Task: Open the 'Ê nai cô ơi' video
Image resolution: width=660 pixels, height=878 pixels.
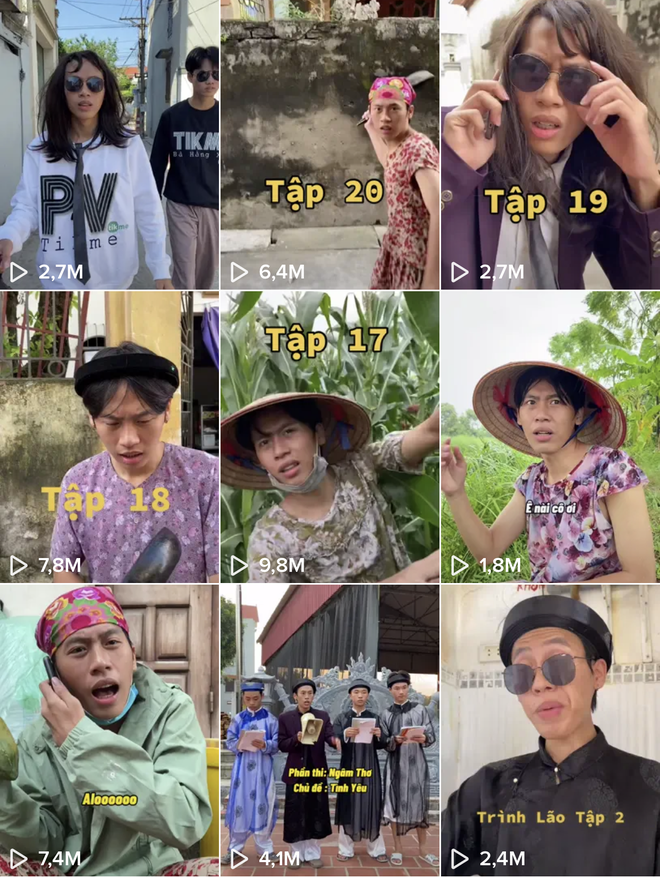Action: pyautogui.click(x=550, y=437)
